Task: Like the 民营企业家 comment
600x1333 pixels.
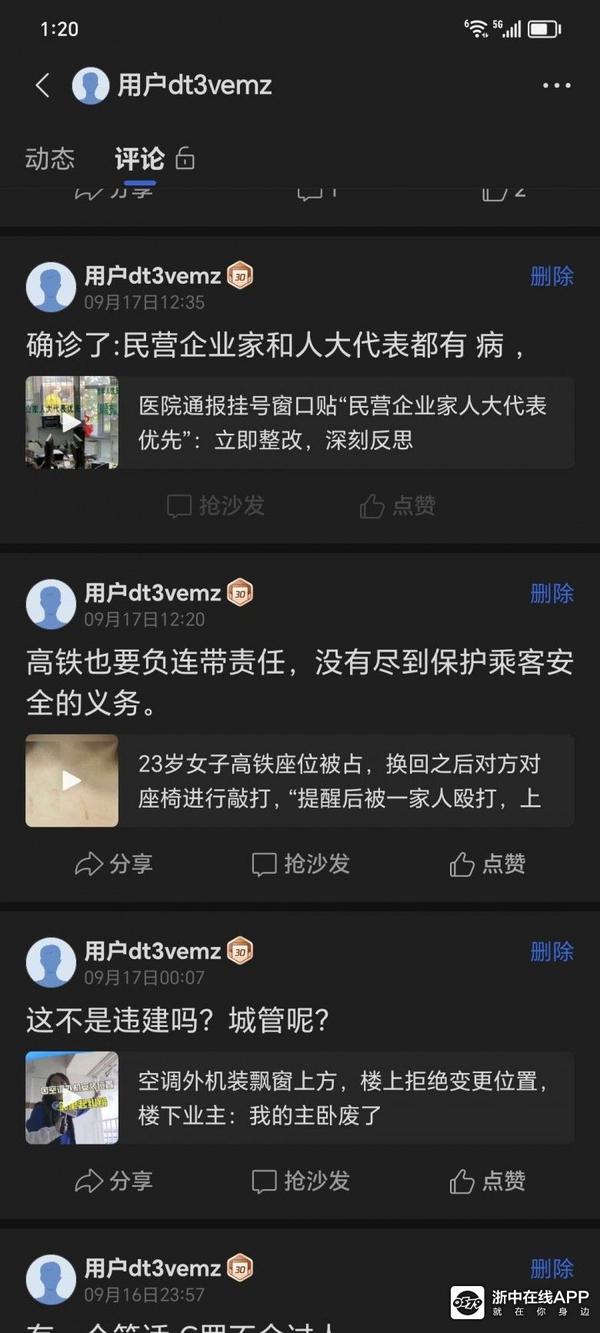Action: pyautogui.click(x=398, y=506)
